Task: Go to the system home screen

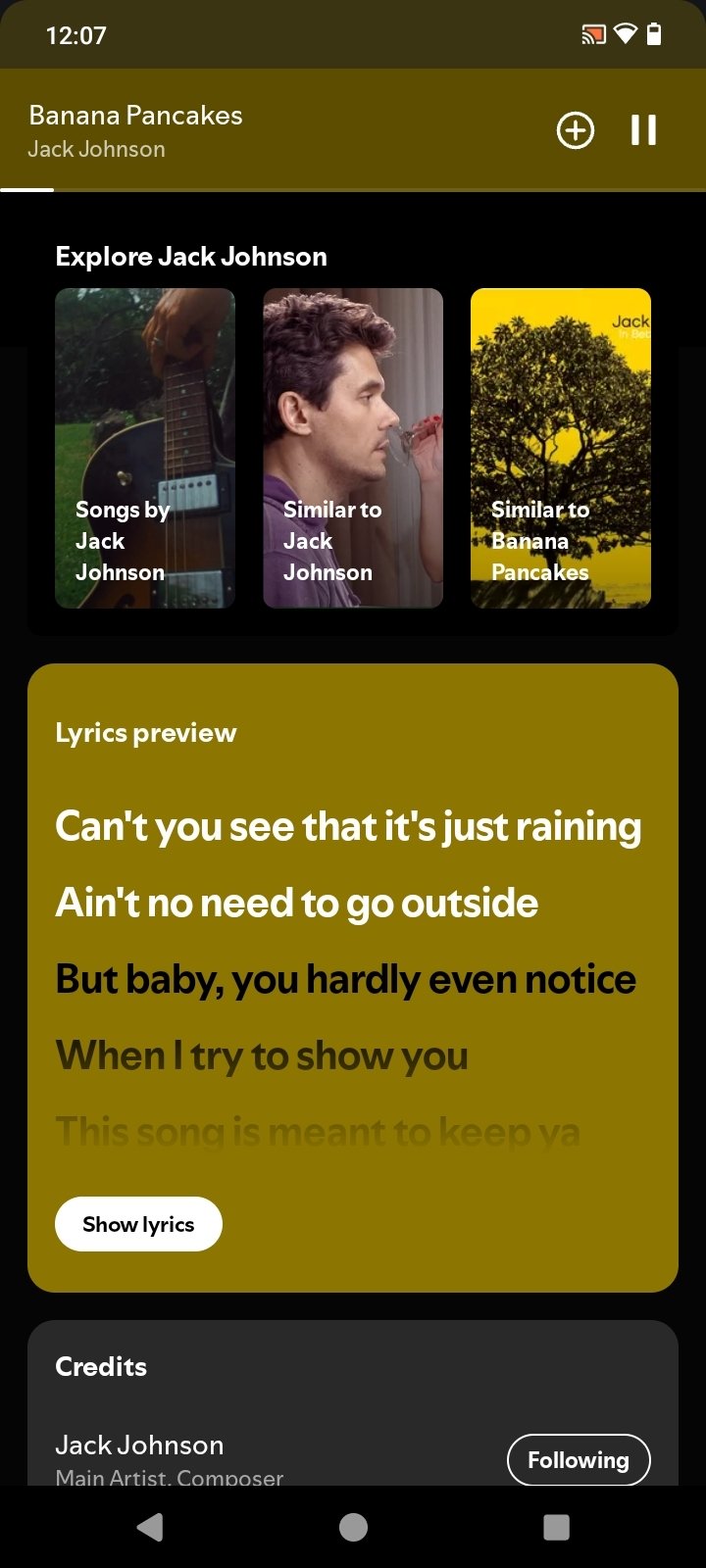Action: pos(353,1527)
